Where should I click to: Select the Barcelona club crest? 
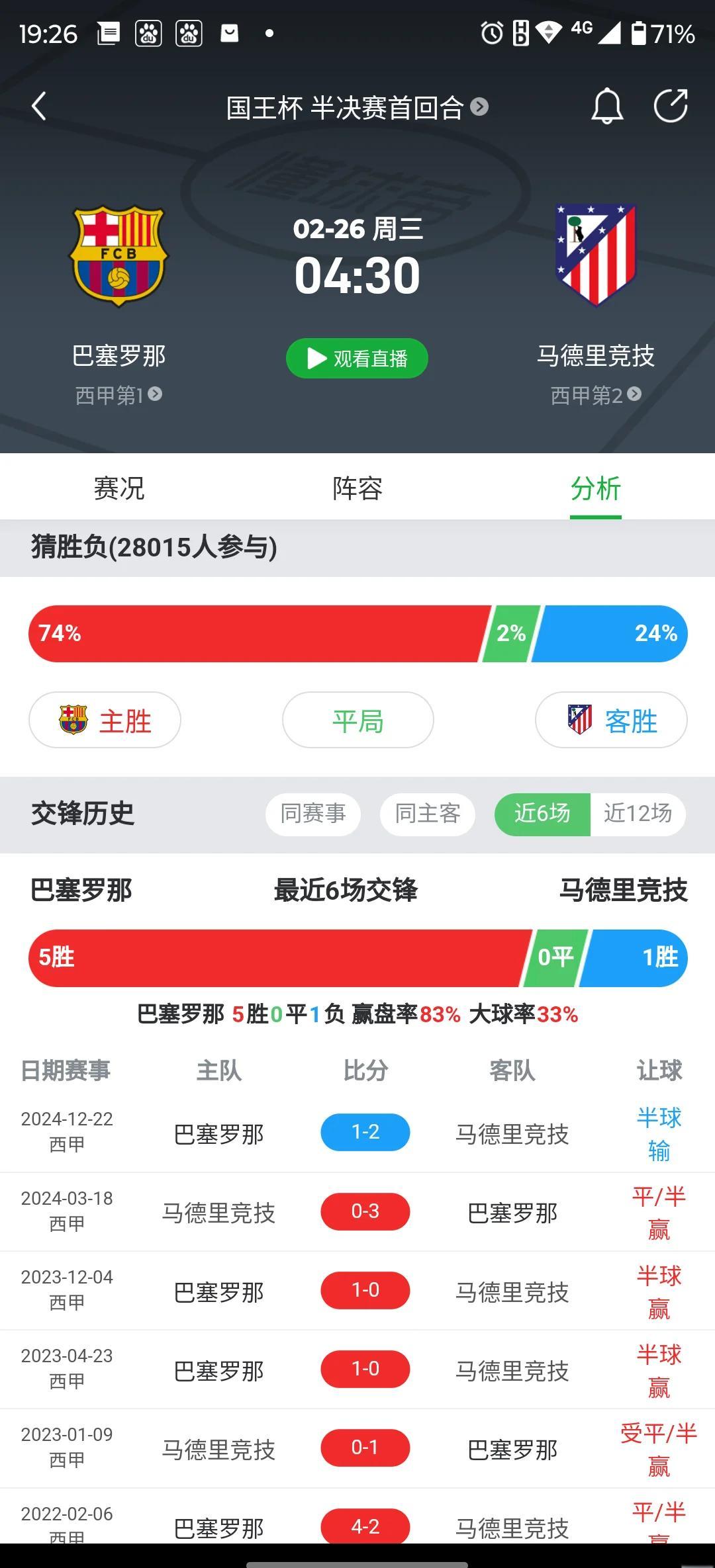coord(118,255)
